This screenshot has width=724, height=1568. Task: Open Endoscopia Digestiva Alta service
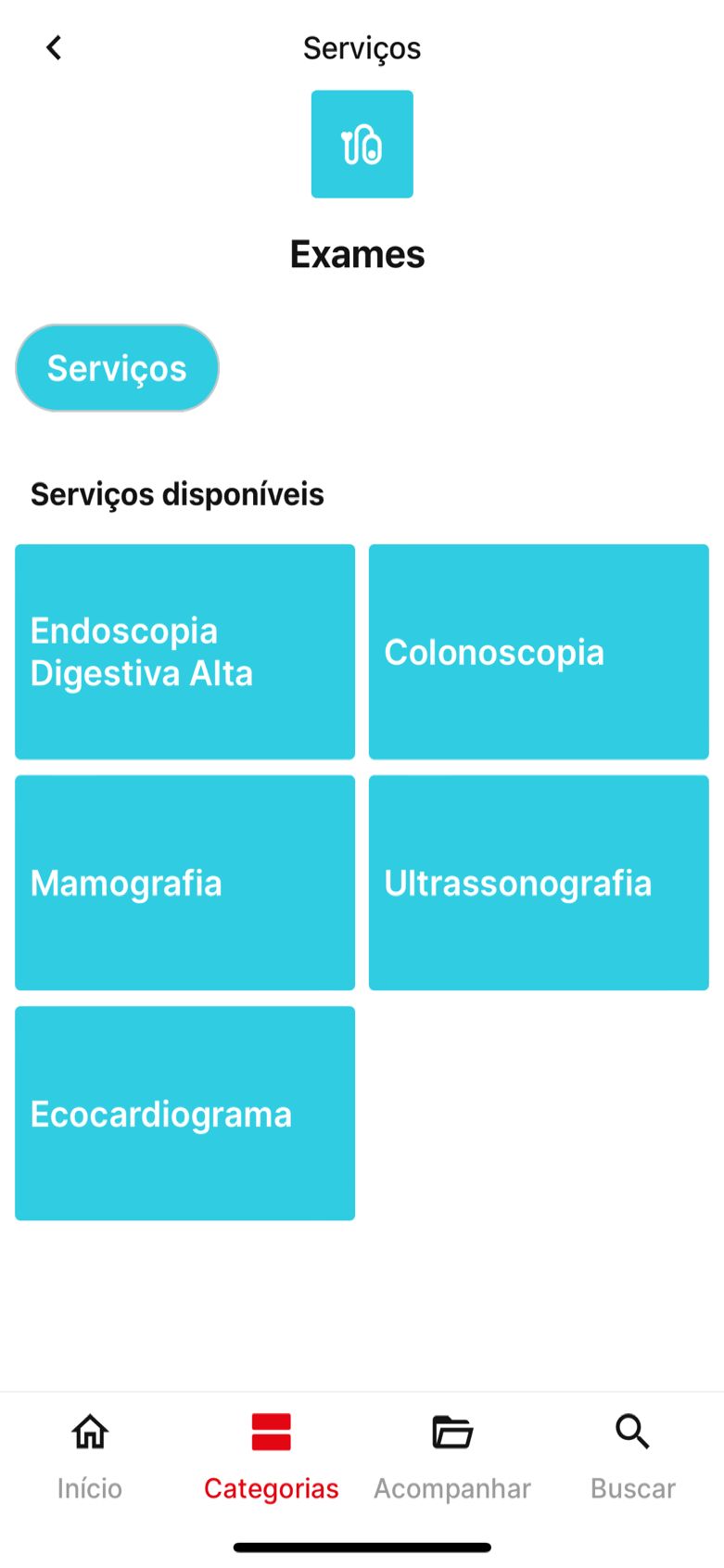pos(184,651)
